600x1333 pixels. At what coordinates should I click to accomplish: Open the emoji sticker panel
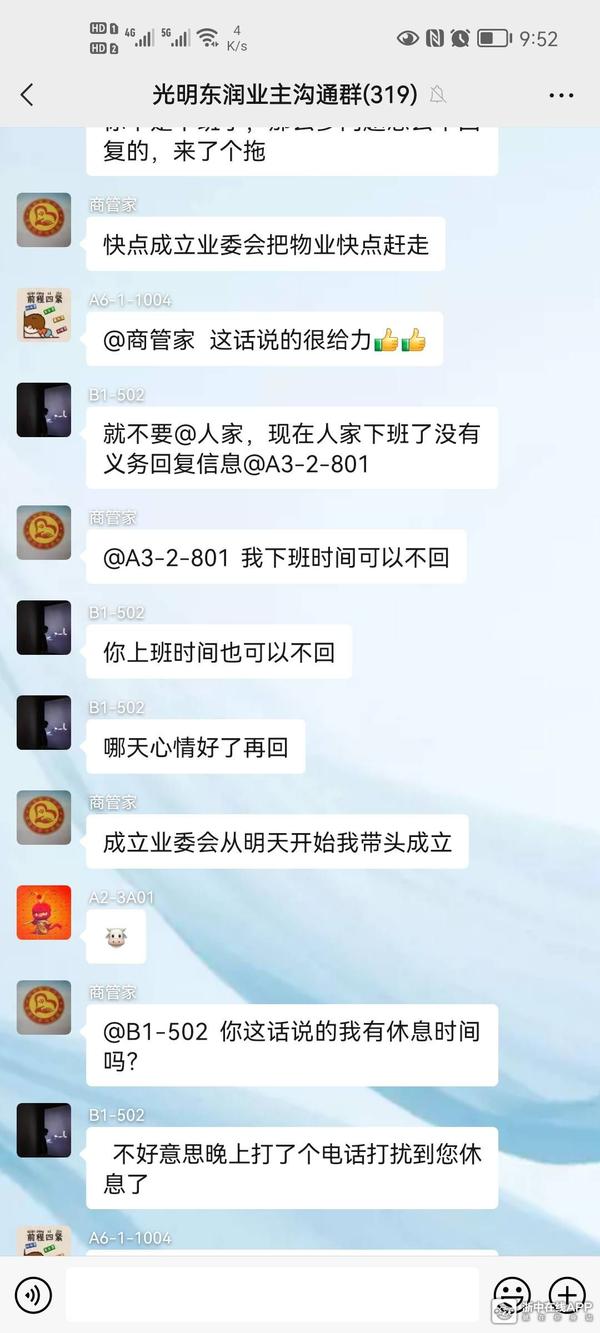pyautogui.click(x=512, y=1294)
